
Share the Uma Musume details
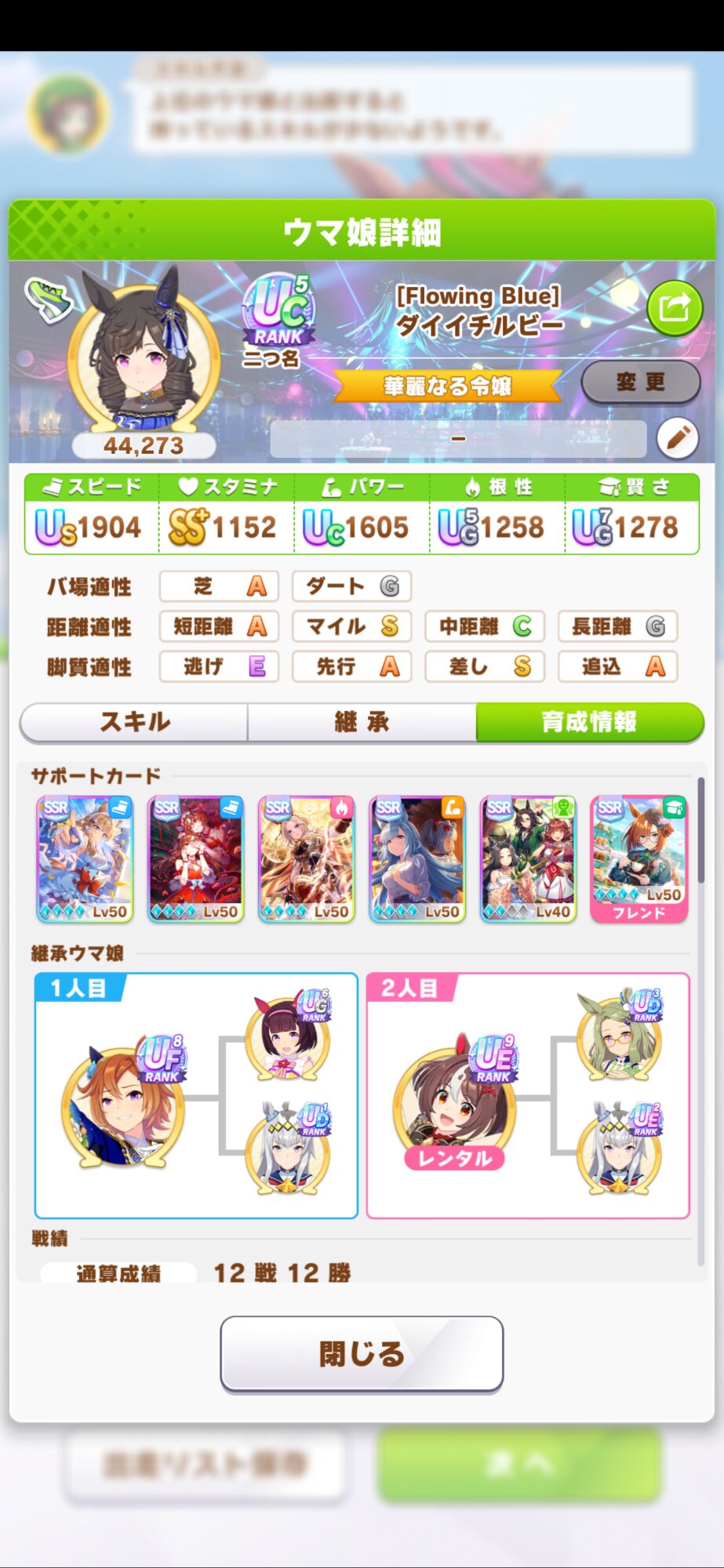click(x=674, y=308)
